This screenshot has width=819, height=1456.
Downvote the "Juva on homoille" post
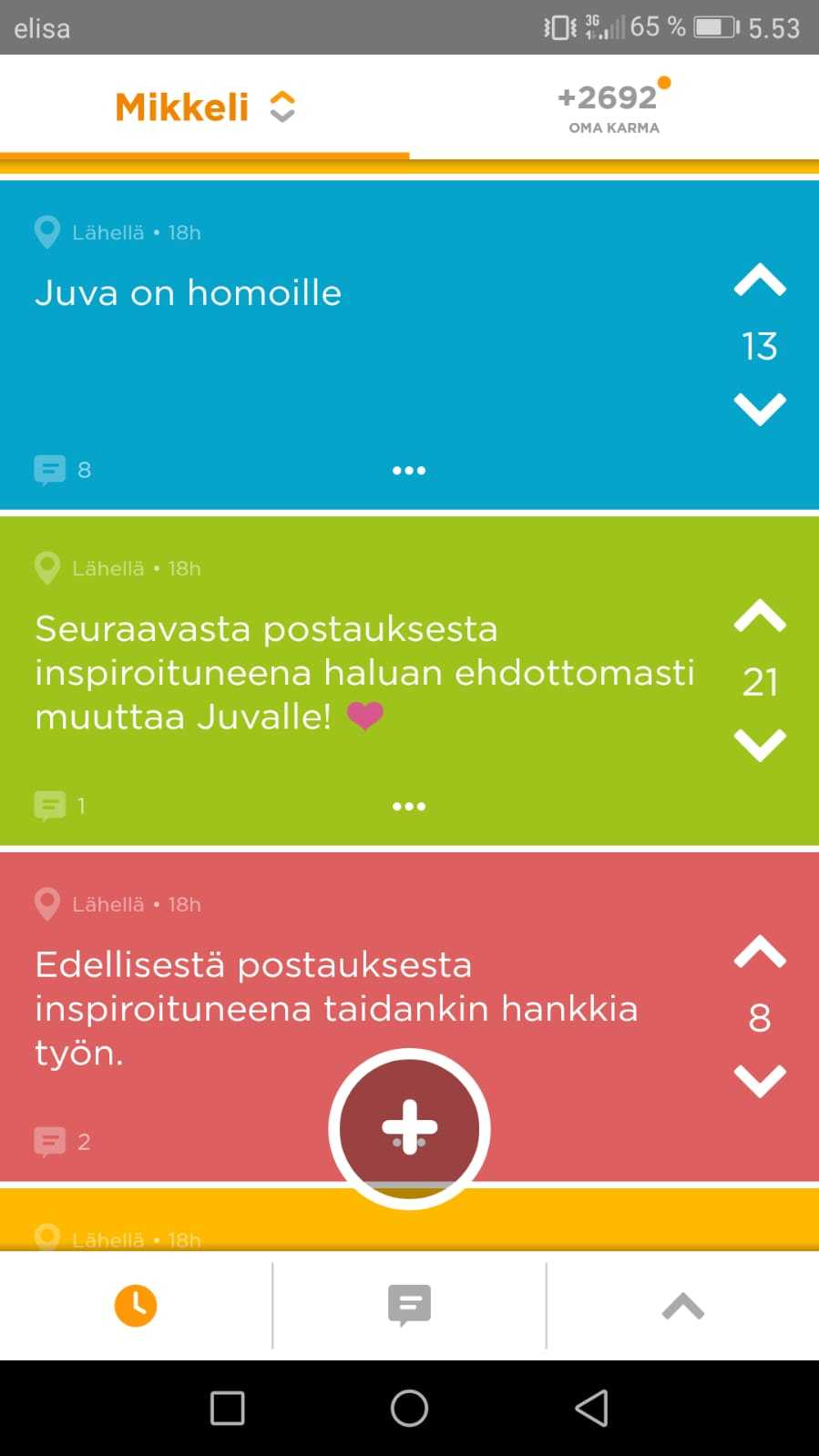click(759, 409)
